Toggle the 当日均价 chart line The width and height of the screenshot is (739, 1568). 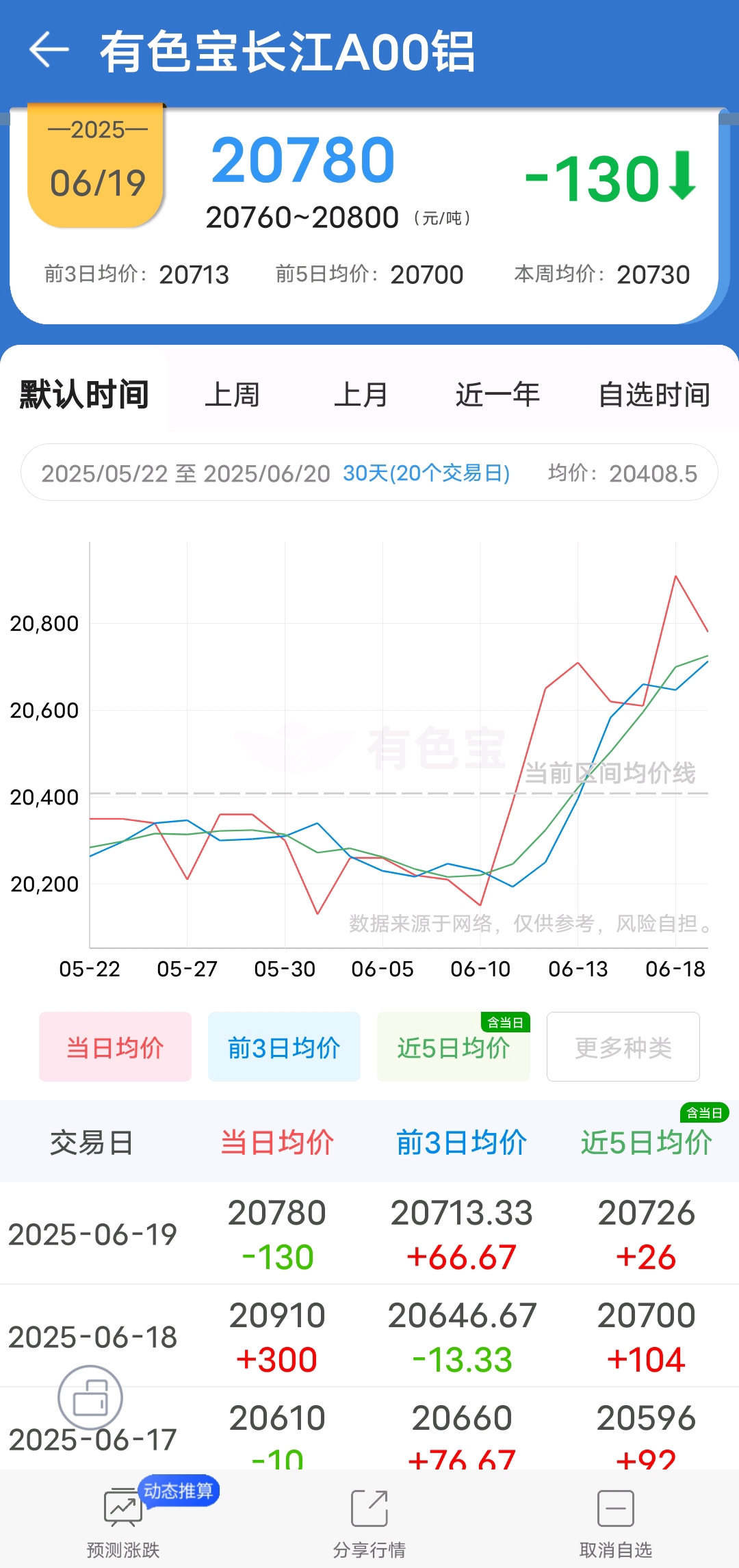(115, 1047)
